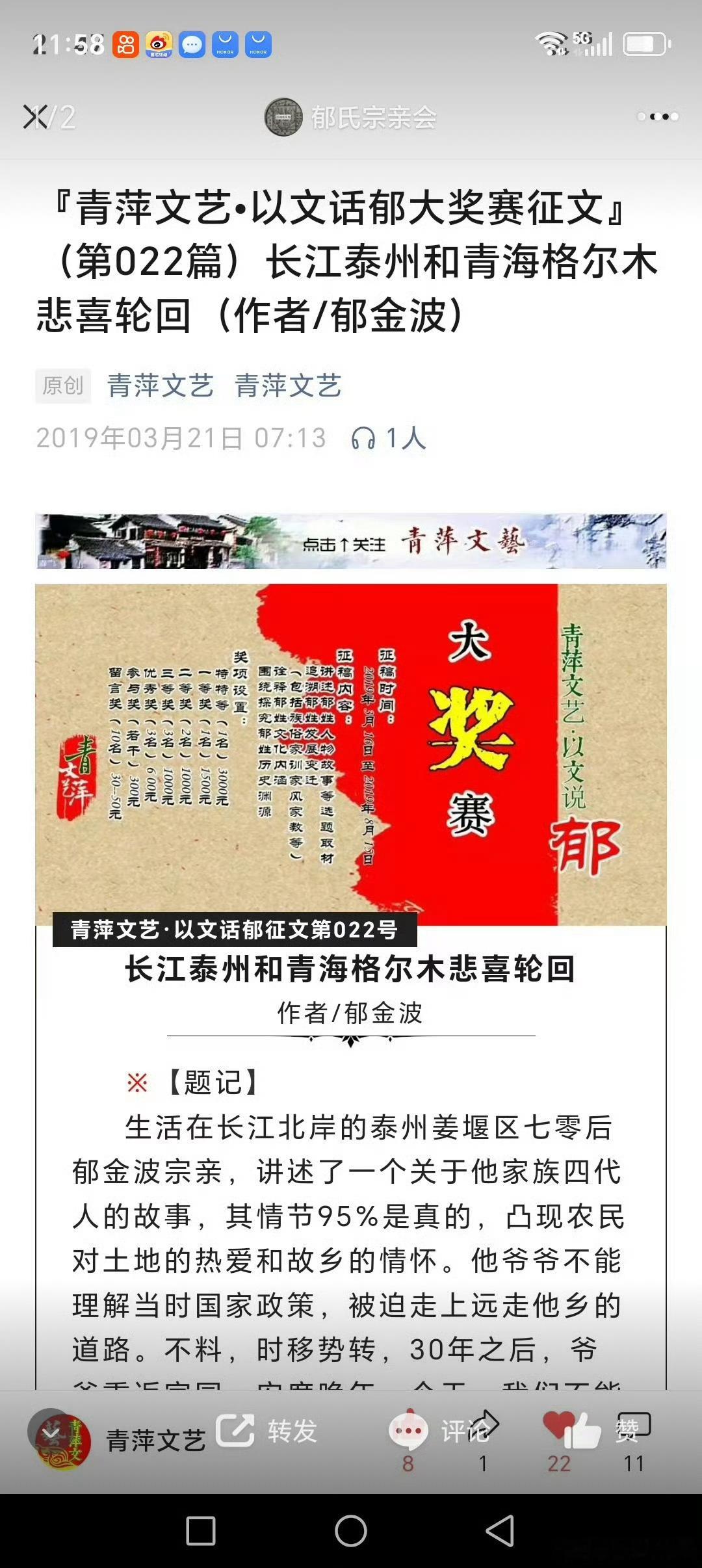Tap the 原创 original-content label

[x=63, y=385]
